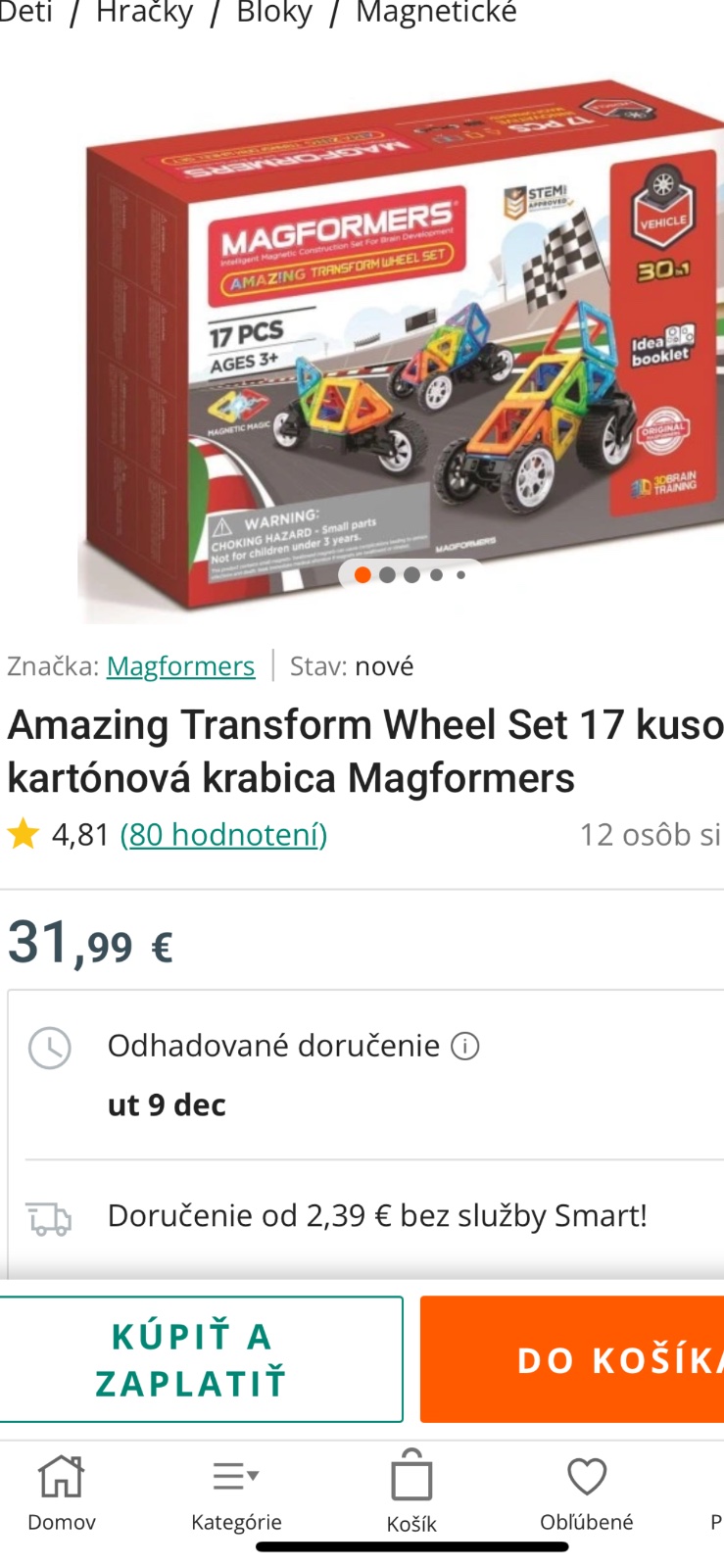Viewport: 724px width, 1568px height.
Task: Switch to the Košík tab
Action: 411,1493
